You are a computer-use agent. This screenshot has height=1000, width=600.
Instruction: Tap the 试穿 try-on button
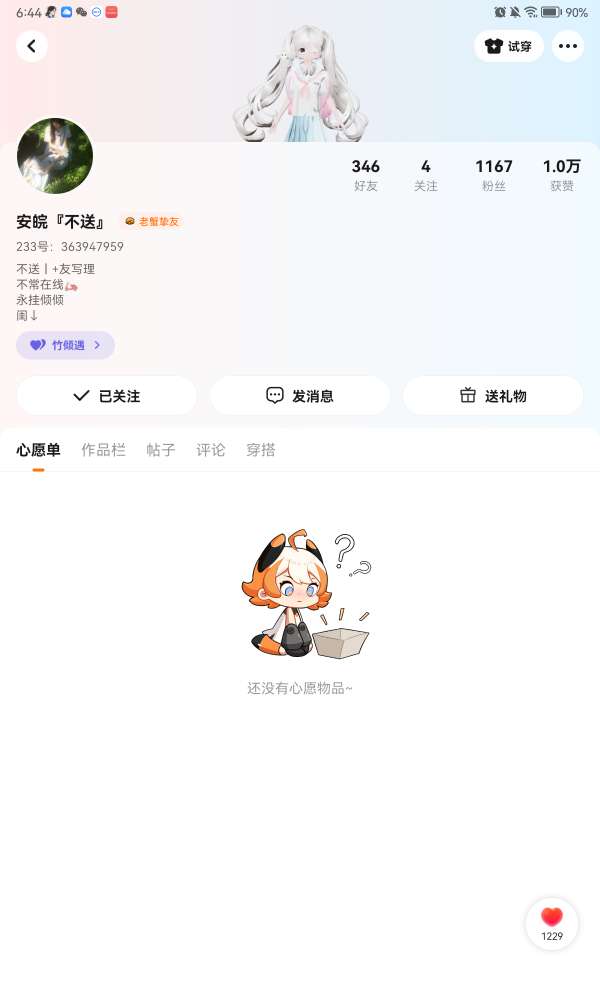coord(508,46)
